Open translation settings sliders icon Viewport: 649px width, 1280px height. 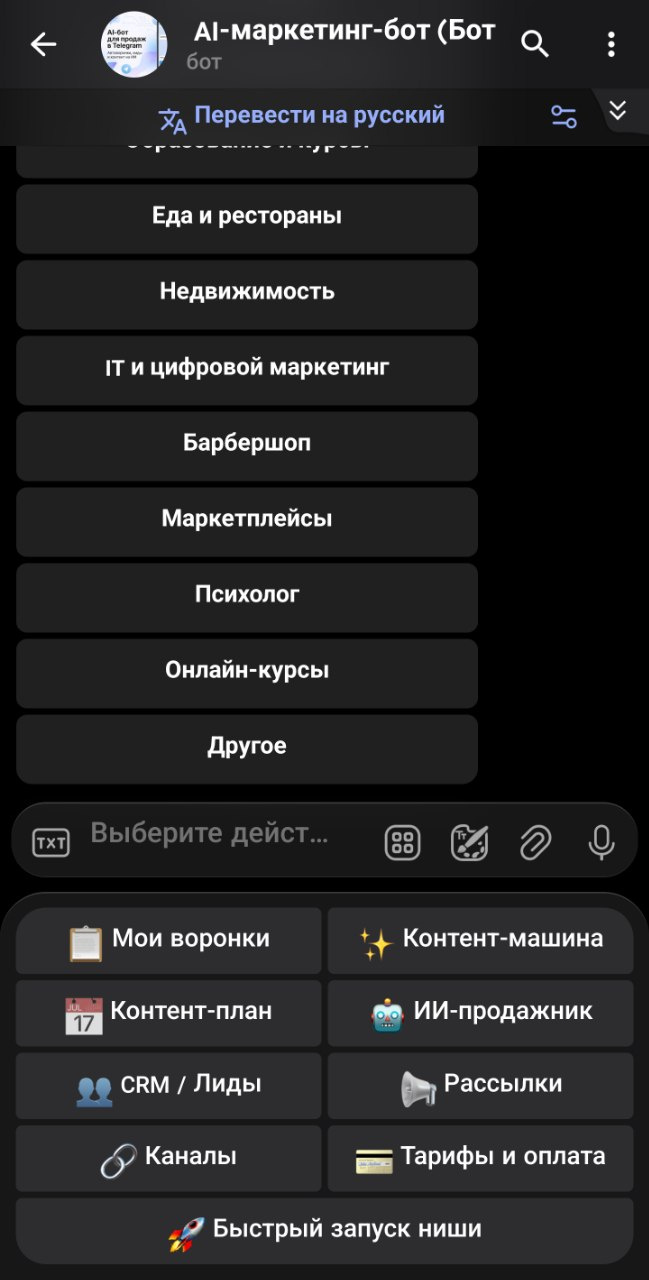pyautogui.click(x=564, y=117)
